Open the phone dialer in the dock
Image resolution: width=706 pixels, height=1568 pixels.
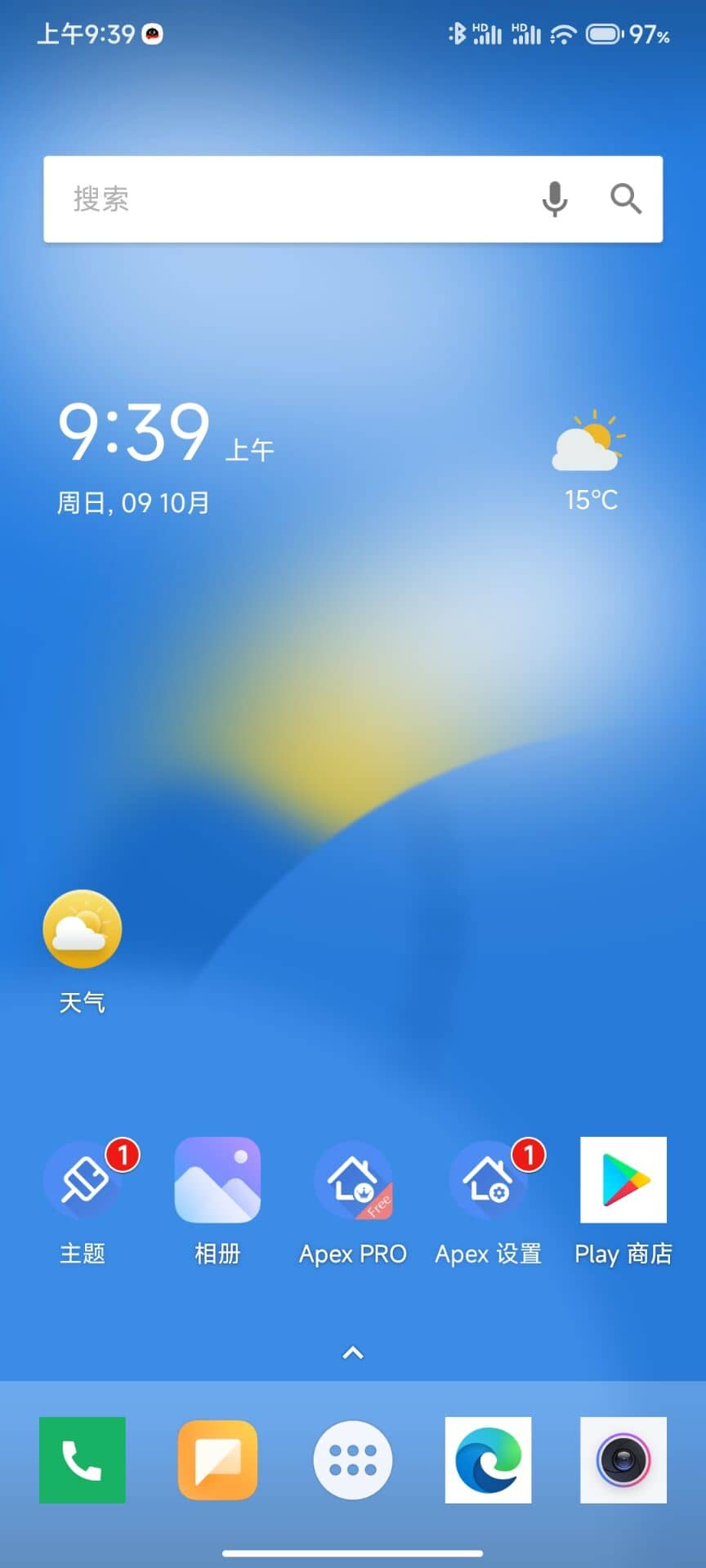[82, 1460]
